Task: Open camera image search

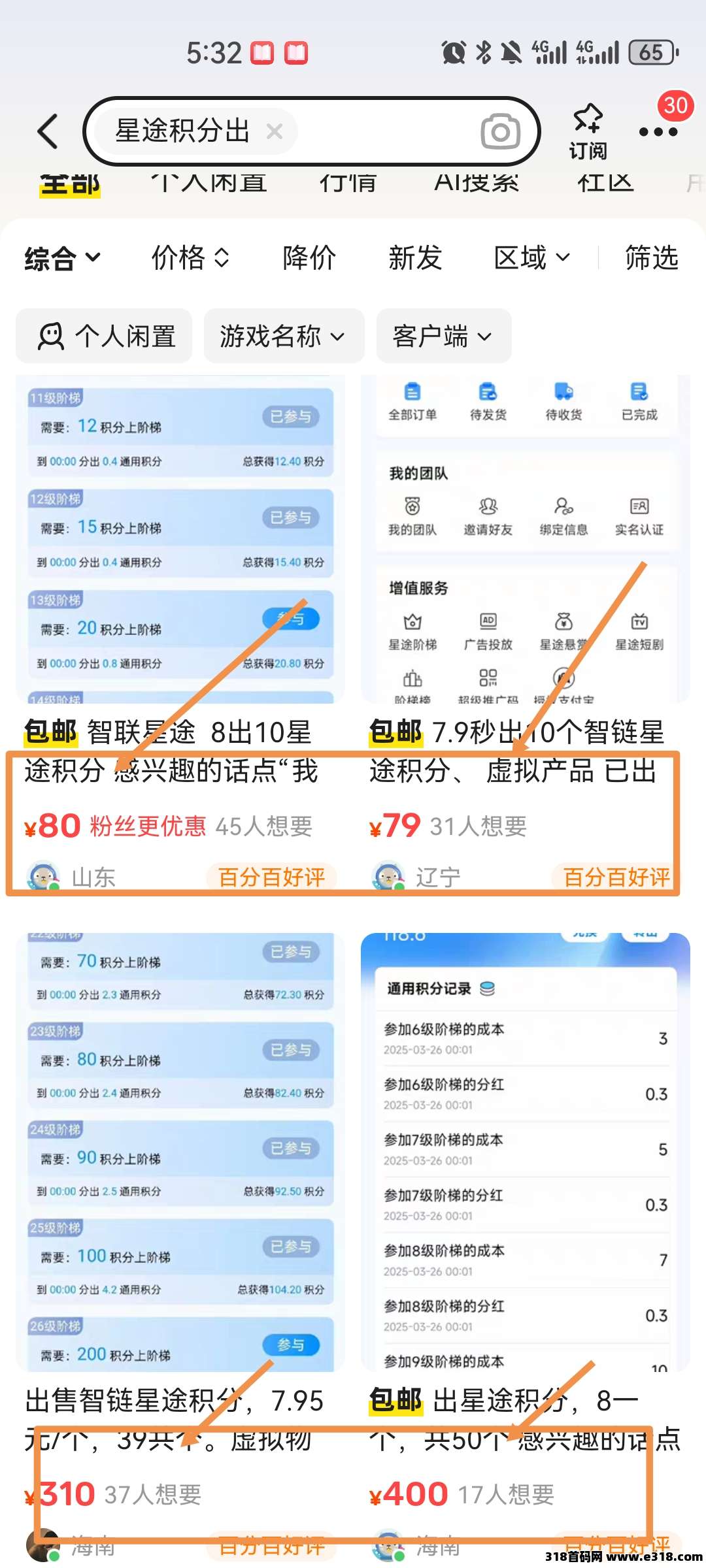Action: click(x=500, y=131)
